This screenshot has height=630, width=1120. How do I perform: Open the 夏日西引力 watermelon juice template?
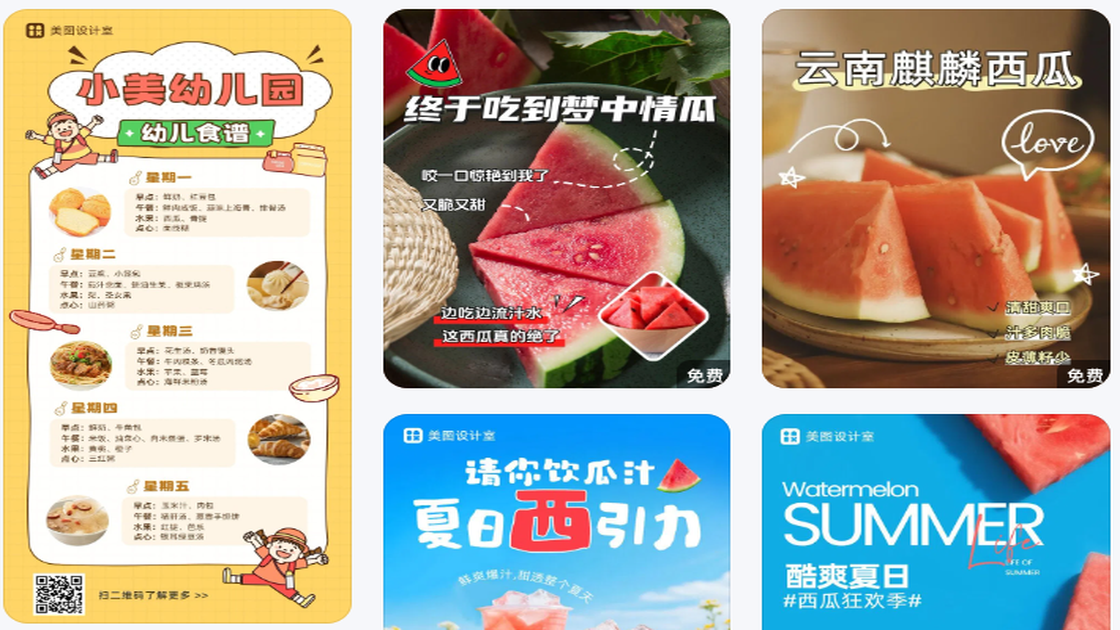click(557, 522)
